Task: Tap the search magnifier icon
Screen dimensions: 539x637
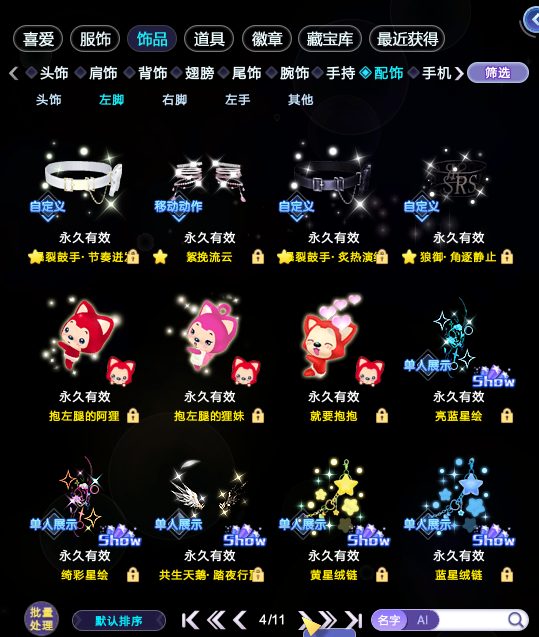Action: point(515,620)
